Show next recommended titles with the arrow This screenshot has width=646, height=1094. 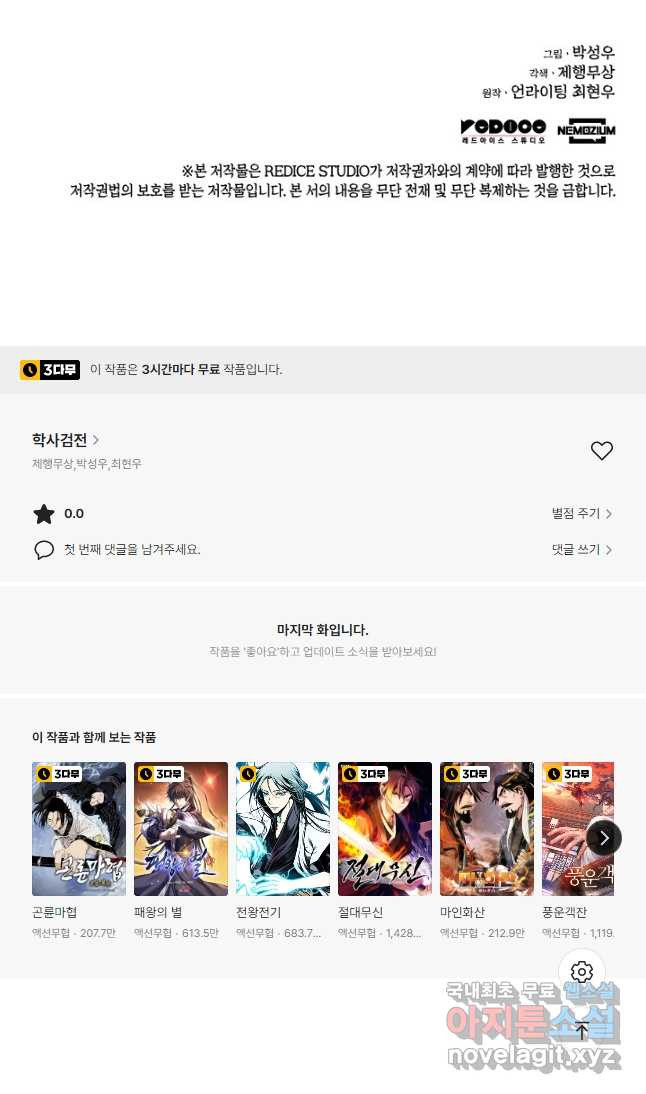604,838
